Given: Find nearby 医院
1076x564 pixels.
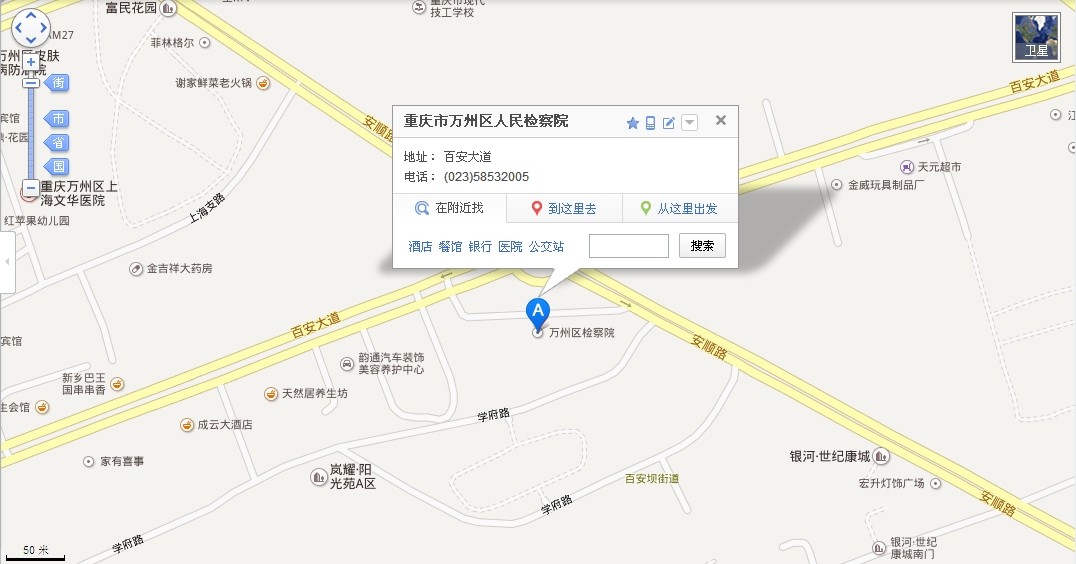Looking at the screenshot, I should click(510, 246).
